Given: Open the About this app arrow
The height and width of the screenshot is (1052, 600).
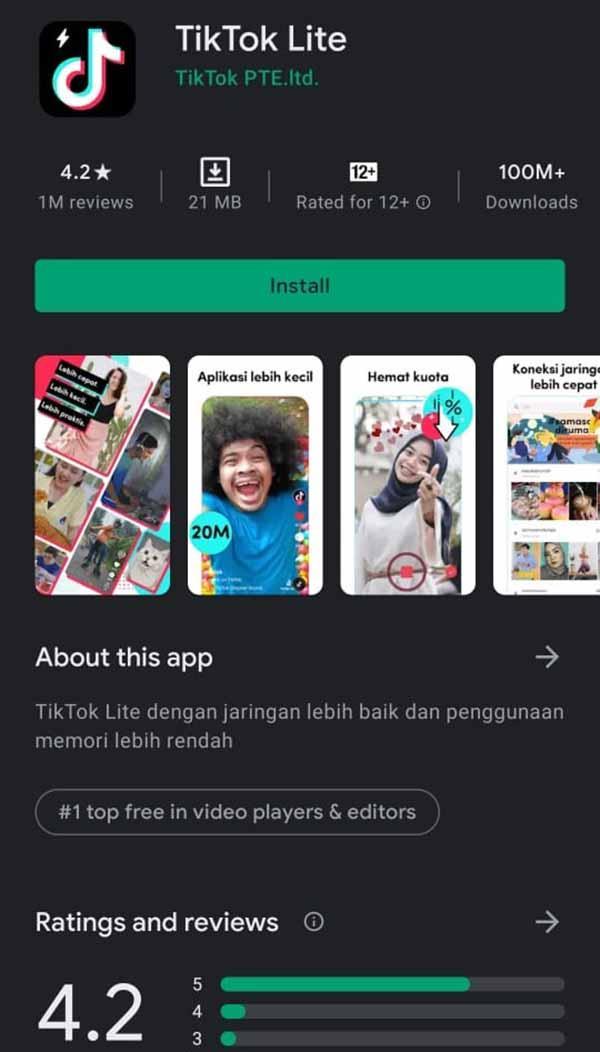Looking at the screenshot, I should click(546, 657).
